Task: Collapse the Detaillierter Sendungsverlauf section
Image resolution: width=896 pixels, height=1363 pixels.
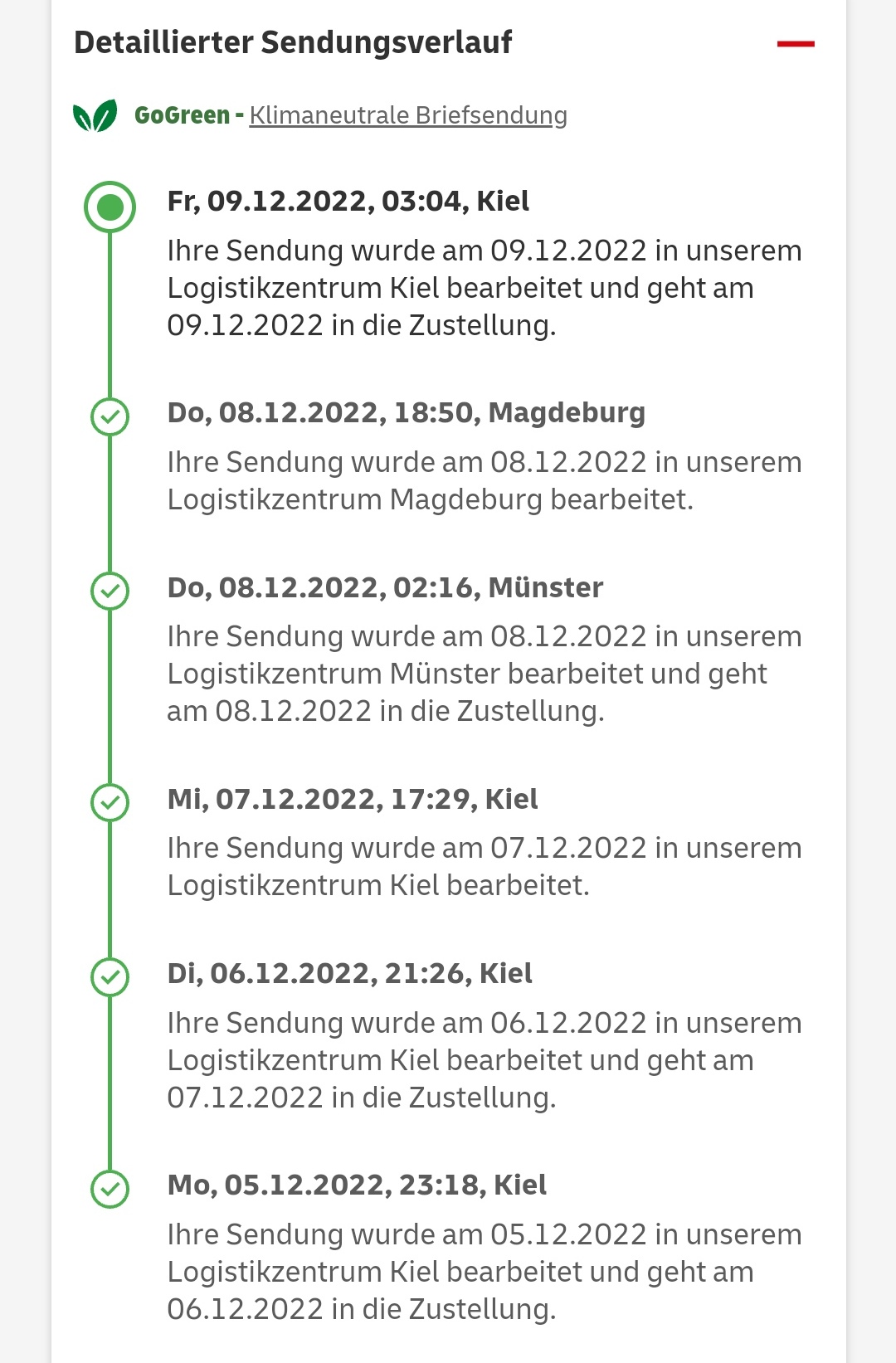Action: tap(795, 44)
